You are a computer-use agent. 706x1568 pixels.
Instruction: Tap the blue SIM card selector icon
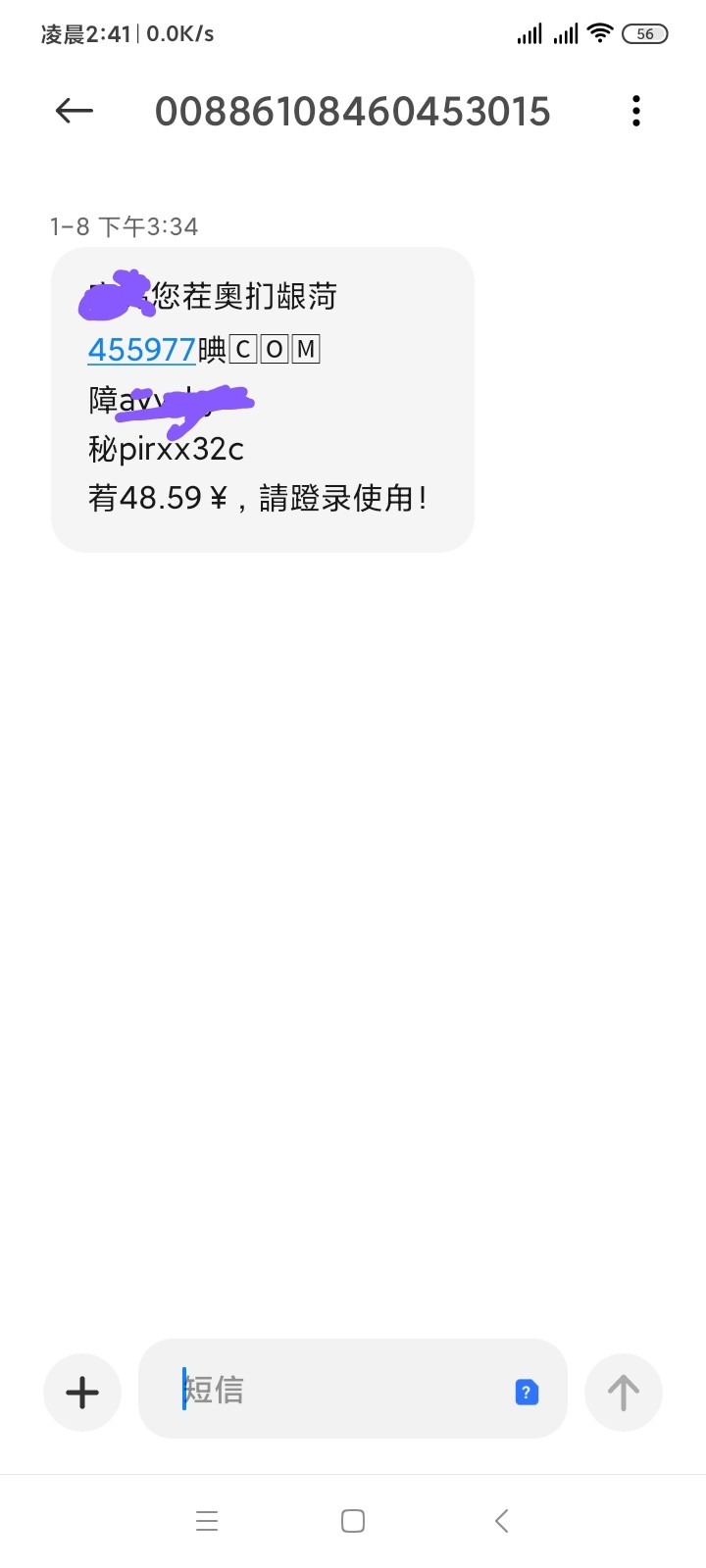pos(527,1392)
